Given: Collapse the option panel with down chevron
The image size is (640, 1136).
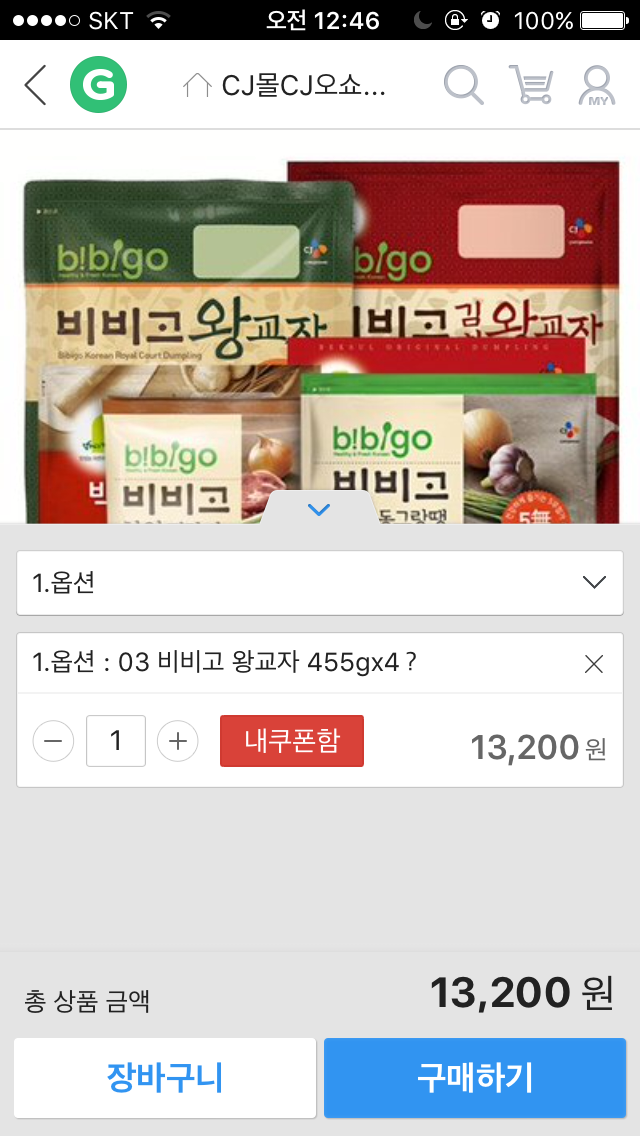Looking at the screenshot, I should [319, 510].
